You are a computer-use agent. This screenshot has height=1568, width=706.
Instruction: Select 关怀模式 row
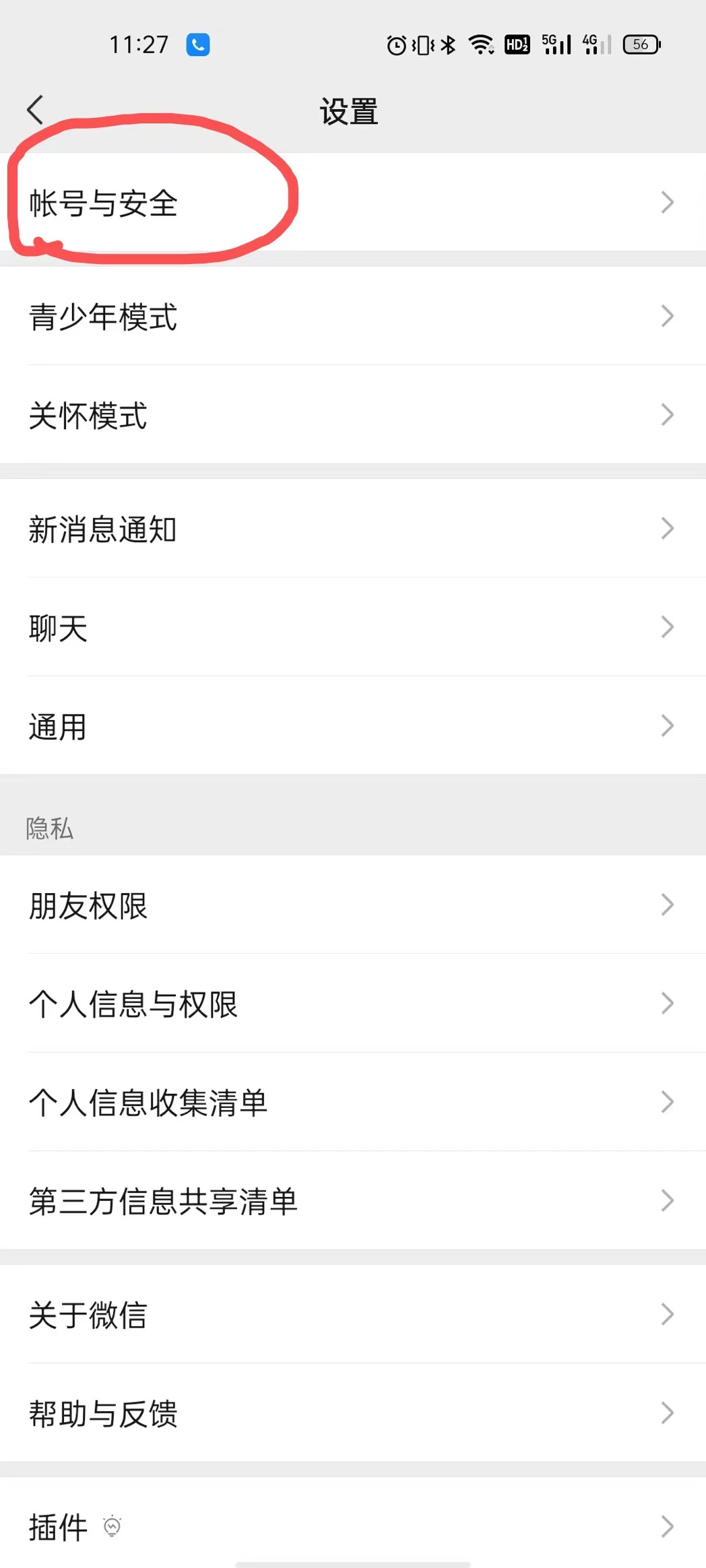[353, 415]
